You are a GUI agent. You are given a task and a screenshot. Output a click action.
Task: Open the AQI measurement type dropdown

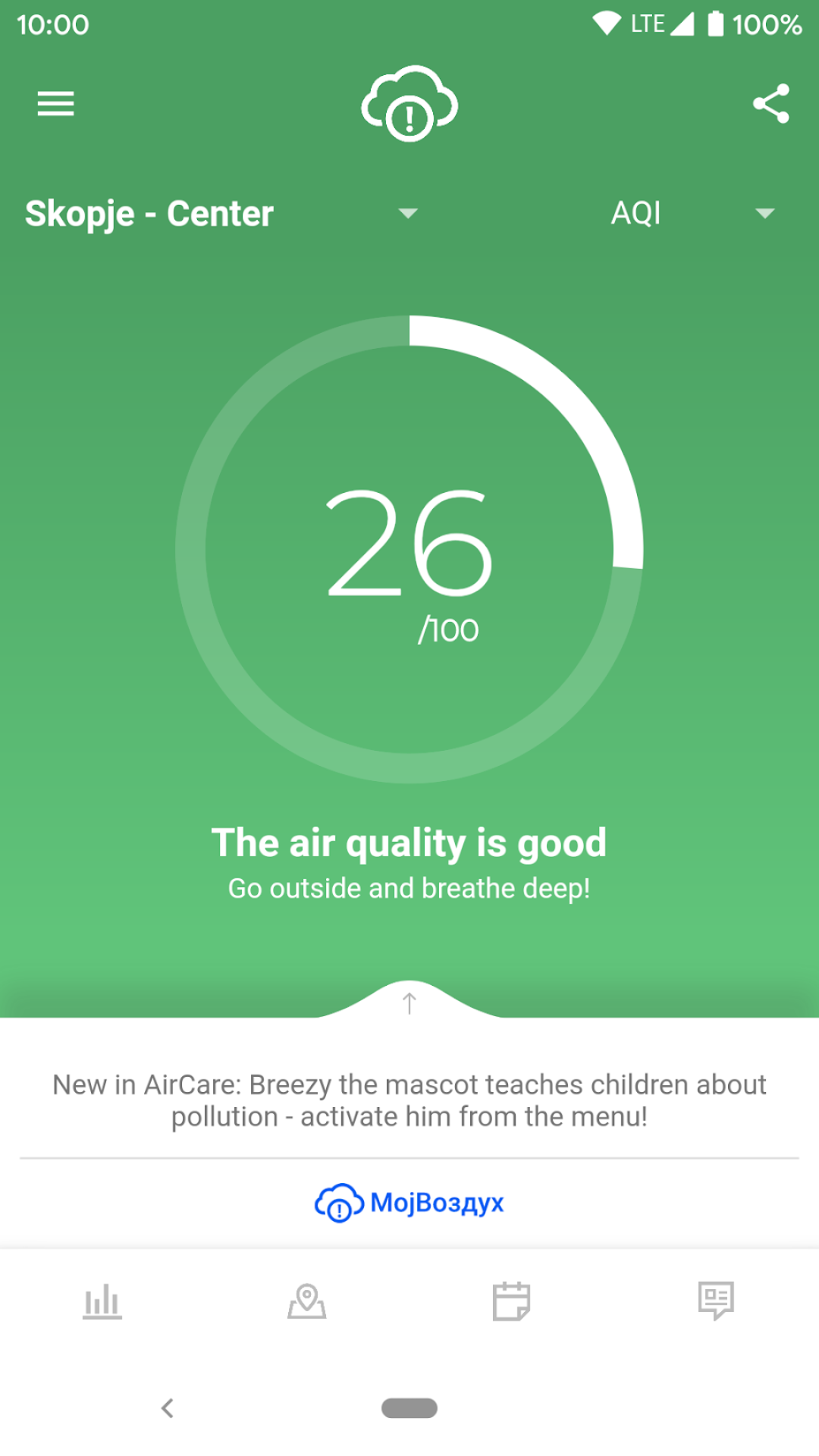[692, 214]
